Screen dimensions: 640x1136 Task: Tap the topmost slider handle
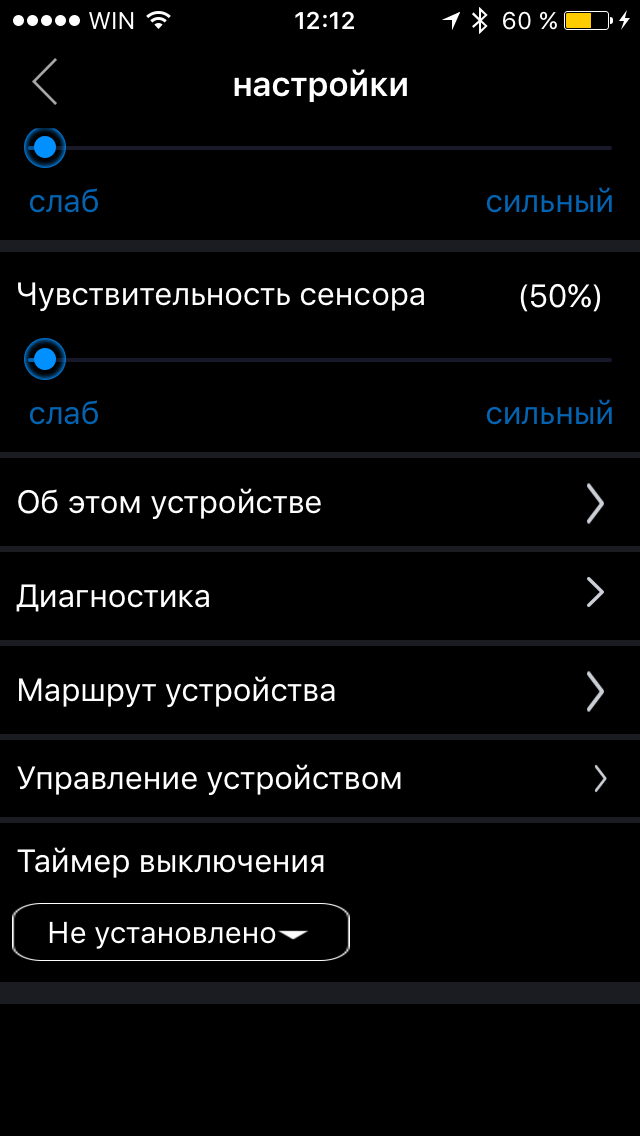44,147
